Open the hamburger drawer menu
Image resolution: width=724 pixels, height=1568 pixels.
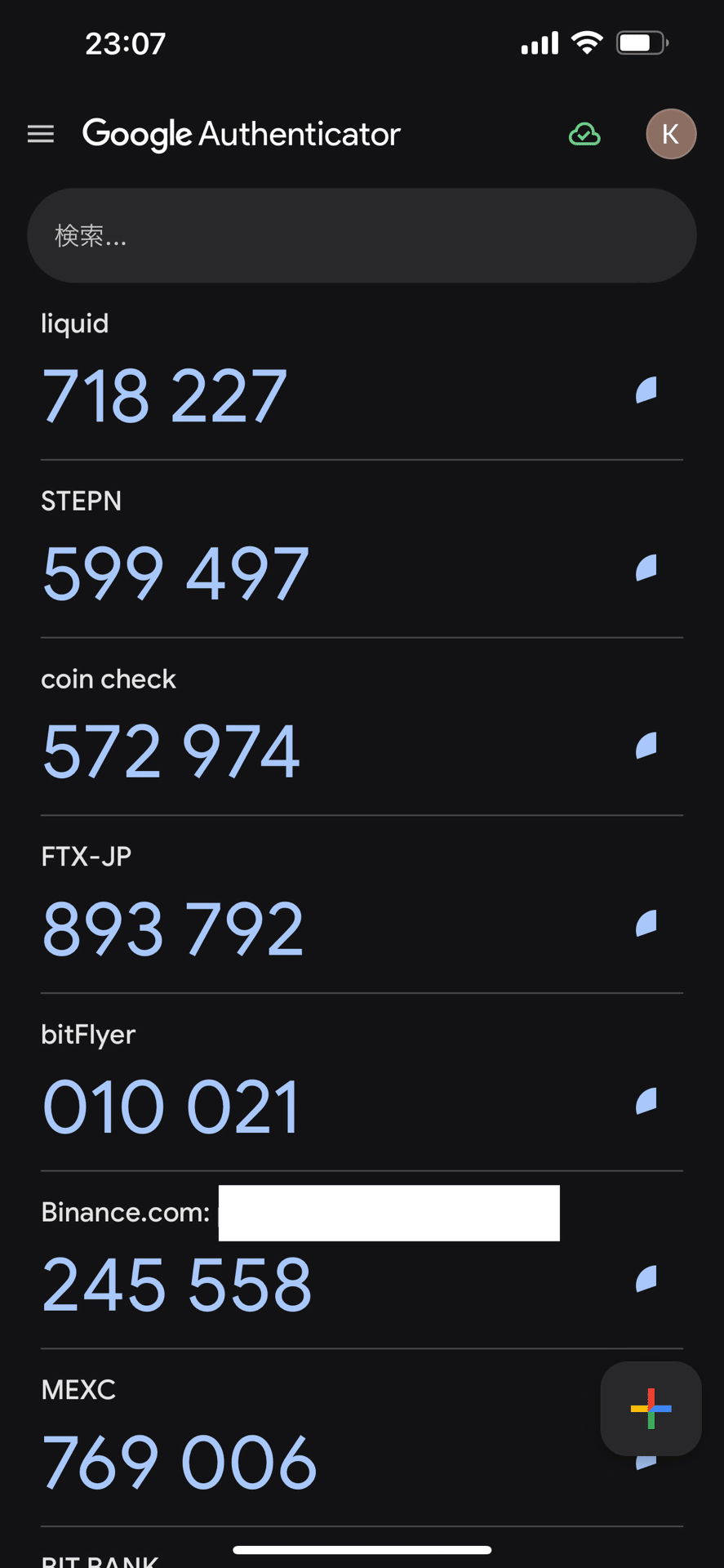41,134
